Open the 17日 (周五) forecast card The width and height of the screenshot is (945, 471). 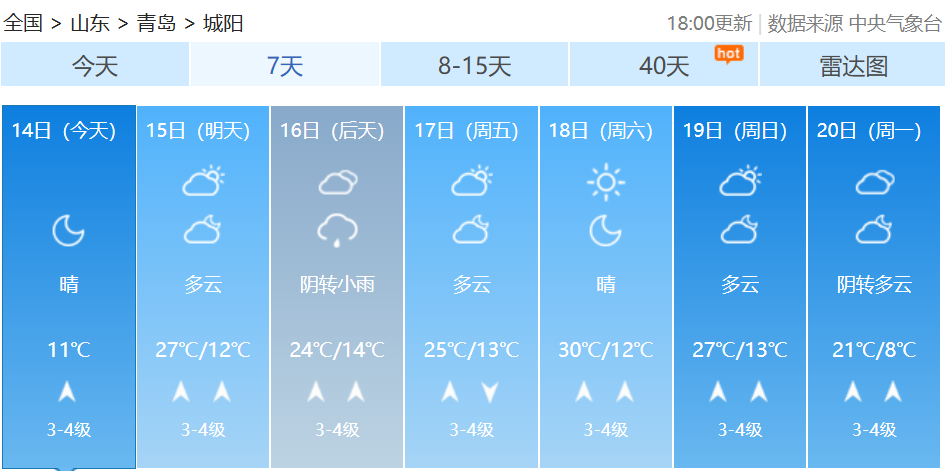click(471, 285)
